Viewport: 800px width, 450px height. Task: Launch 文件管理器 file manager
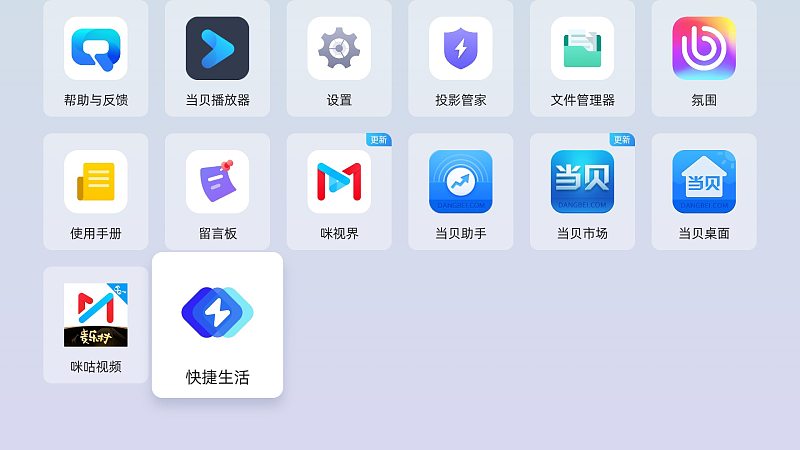582,50
